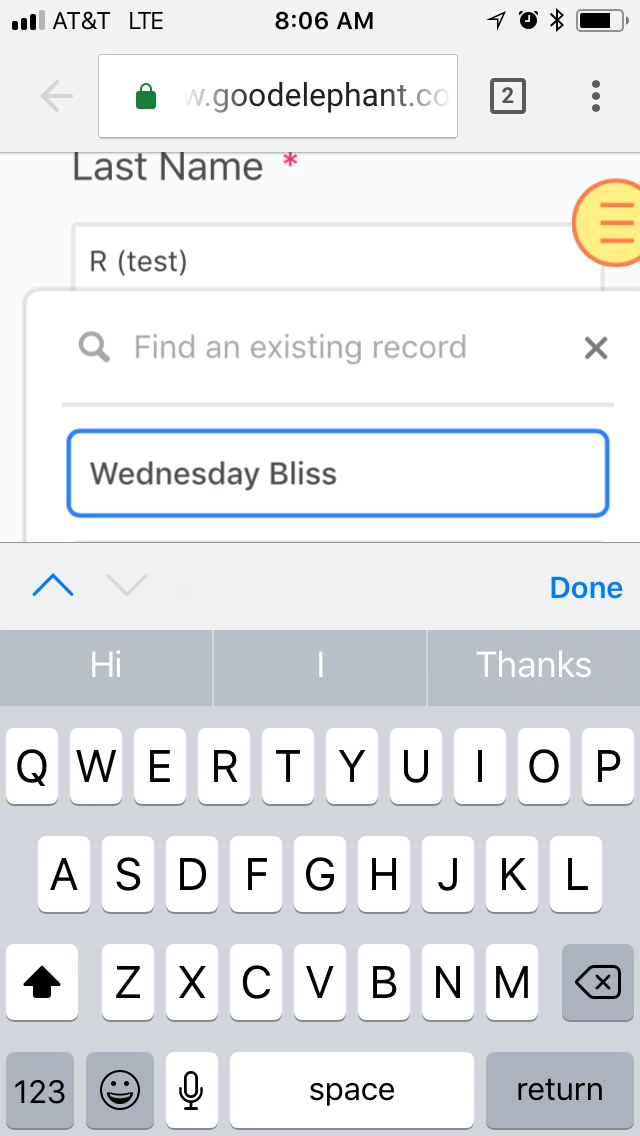Screen dimensions: 640x1136
Task: Jump to previous field with up arrow
Action: pos(53,585)
